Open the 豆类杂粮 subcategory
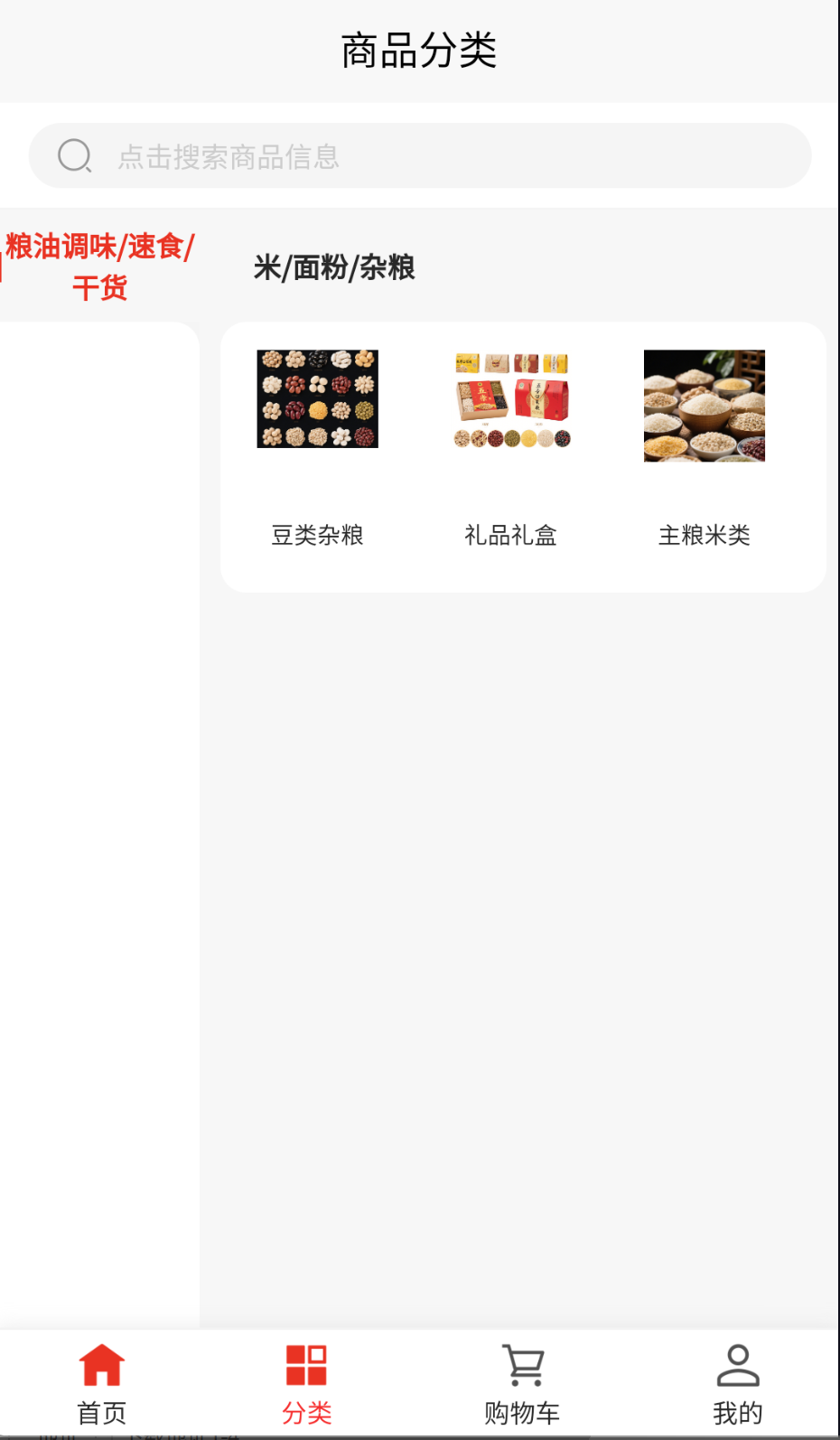Screen dimensions: 840x1440 [317, 535]
